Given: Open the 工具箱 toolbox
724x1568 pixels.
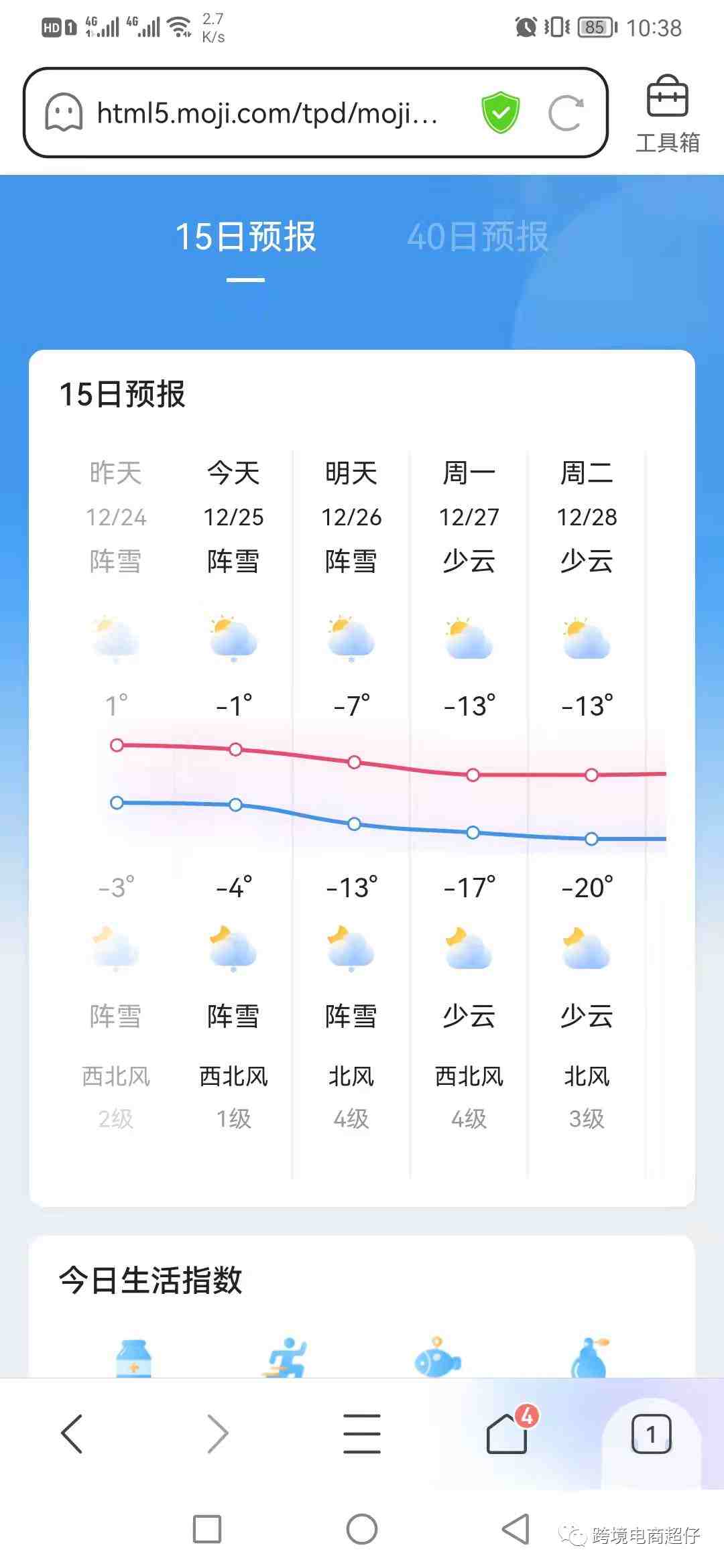Looking at the screenshot, I should pyautogui.click(x=667, y=114).
